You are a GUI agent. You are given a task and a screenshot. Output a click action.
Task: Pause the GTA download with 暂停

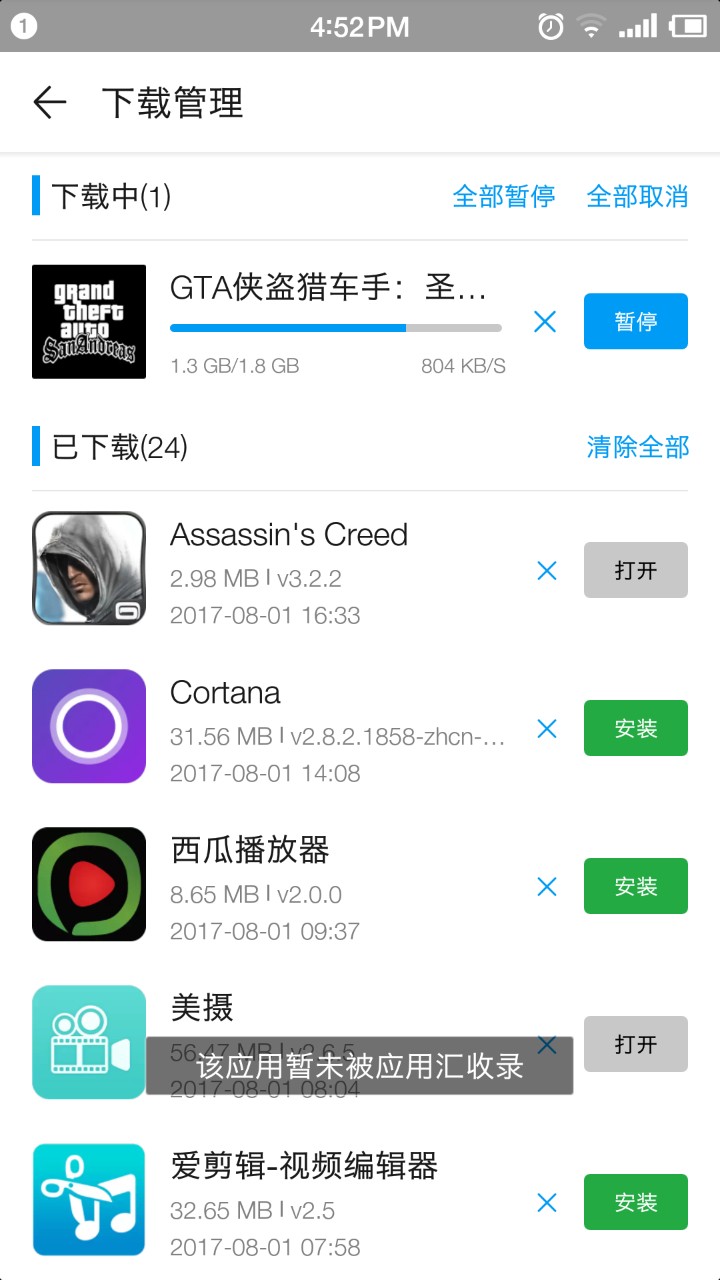tap(636, 321)
